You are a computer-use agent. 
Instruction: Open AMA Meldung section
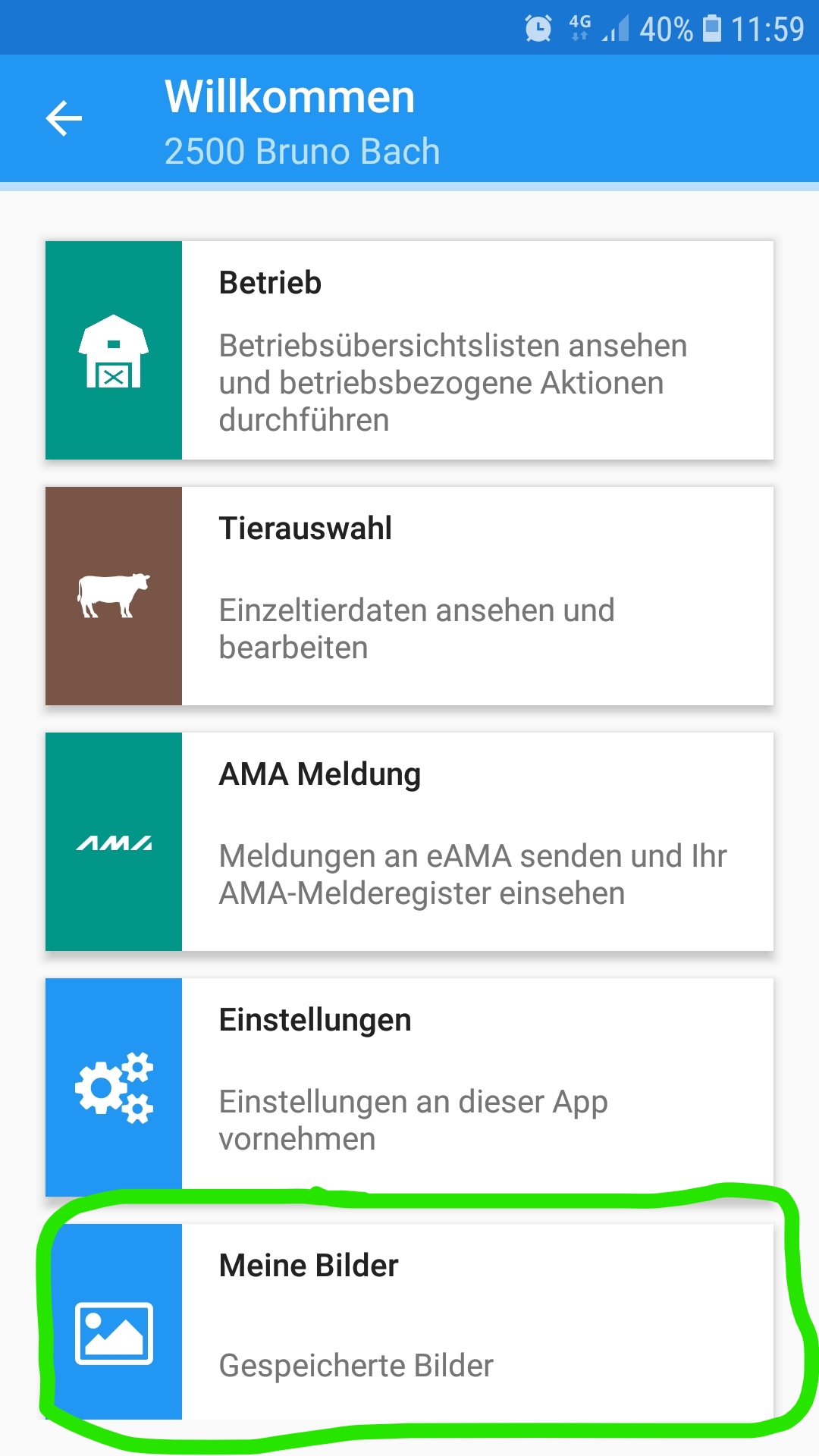409,842
